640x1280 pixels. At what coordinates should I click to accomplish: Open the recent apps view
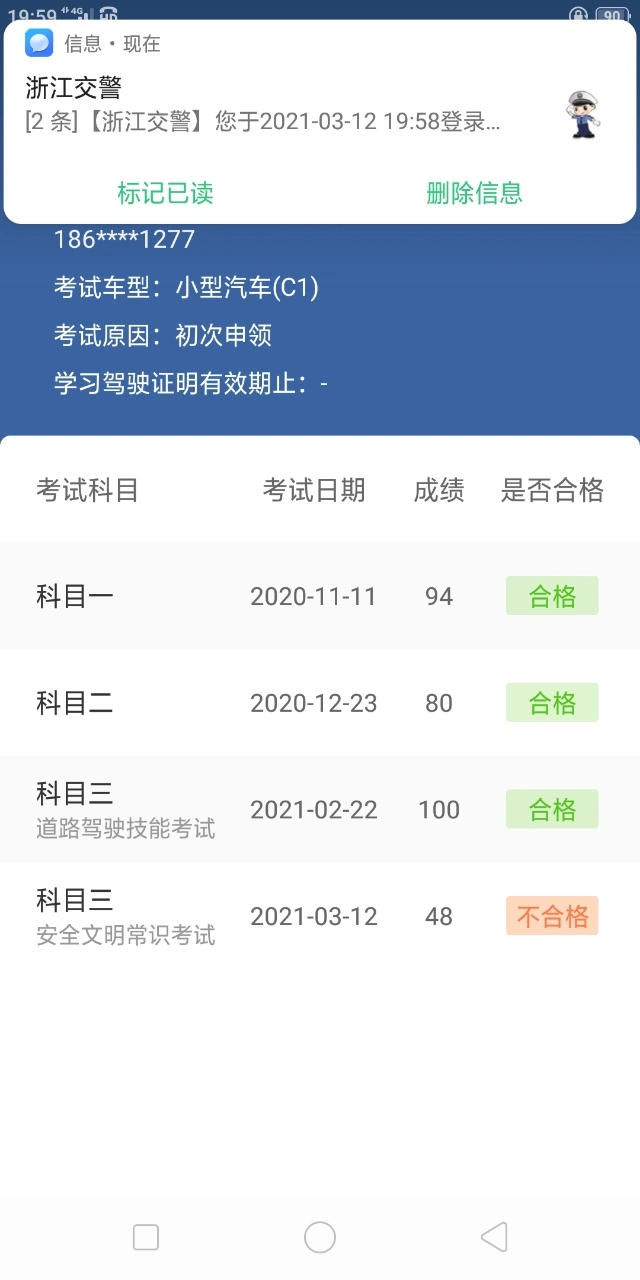click(x=146, y=1237)
